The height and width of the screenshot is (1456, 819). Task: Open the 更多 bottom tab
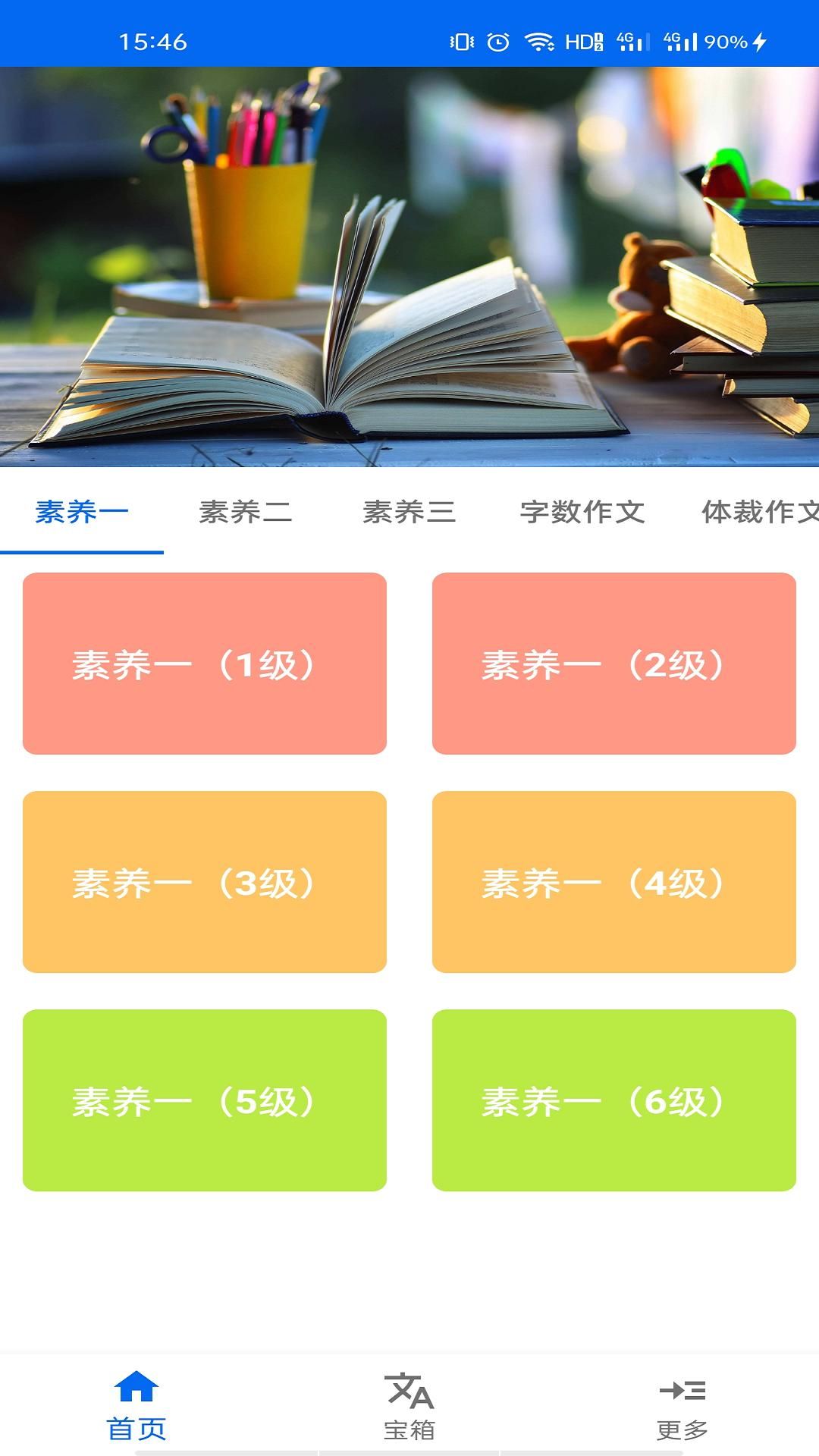[x=682, y=1405]
